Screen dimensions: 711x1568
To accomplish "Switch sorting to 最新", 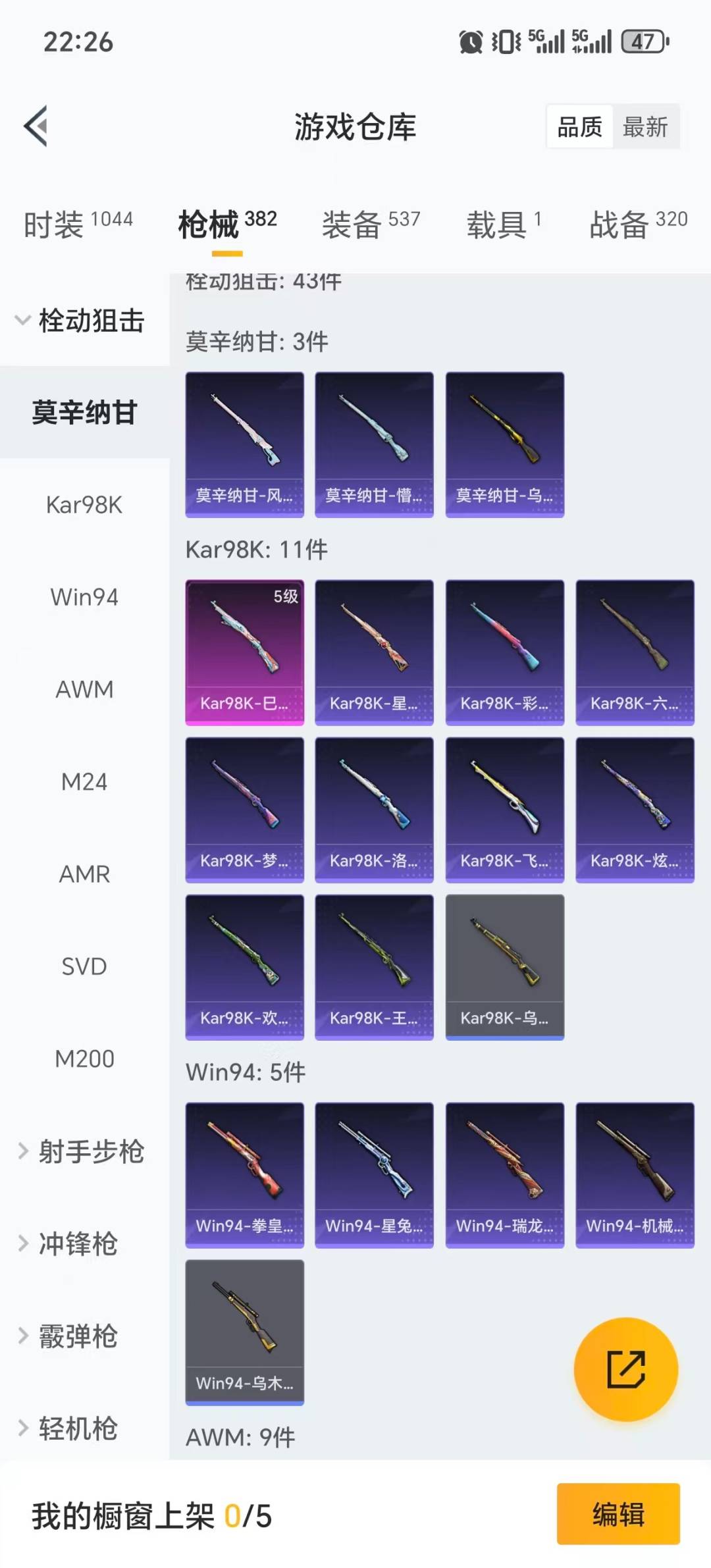I will point(646,126).
